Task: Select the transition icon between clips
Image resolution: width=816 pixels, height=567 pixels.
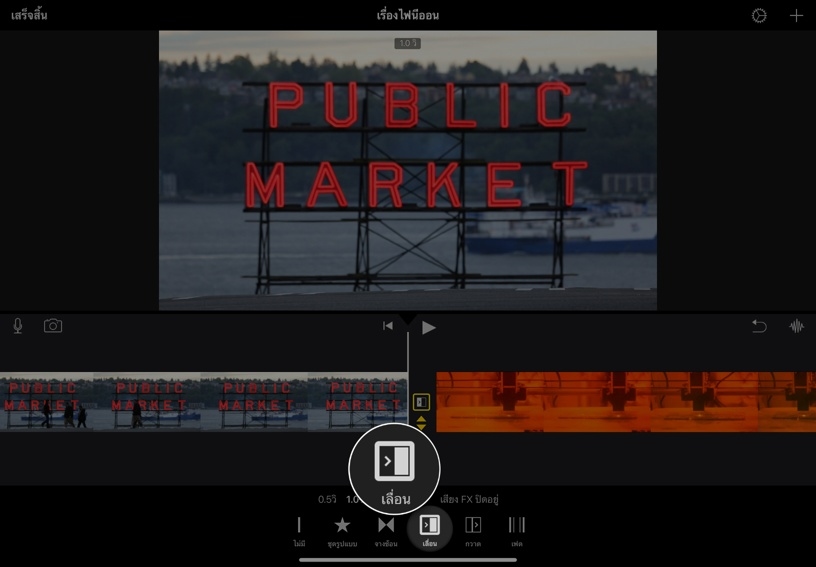Action: [421, 402]
